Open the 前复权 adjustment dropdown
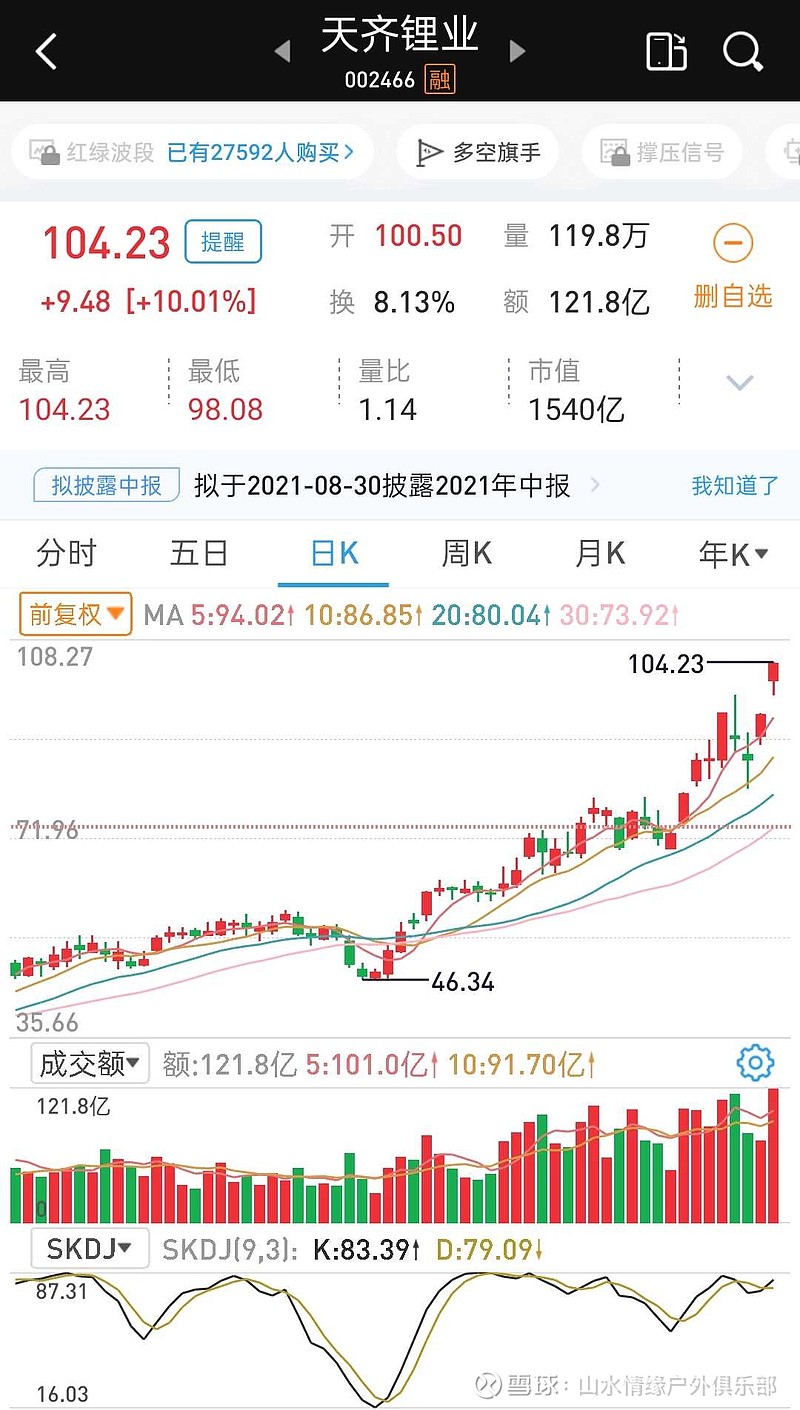Screen dimensions: 800x1410 click(x=76, y=614)
